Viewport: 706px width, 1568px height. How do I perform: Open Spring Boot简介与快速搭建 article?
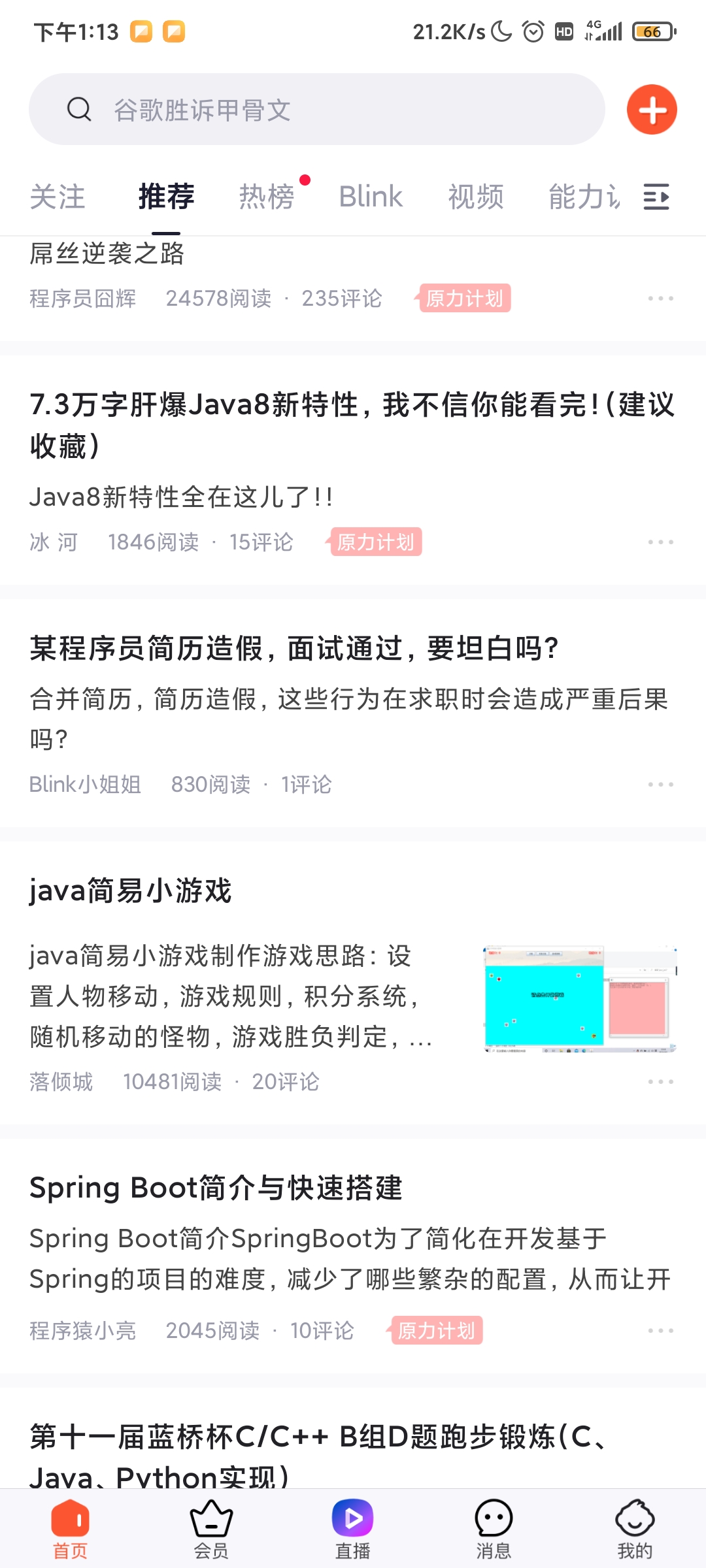(216, 1188)
